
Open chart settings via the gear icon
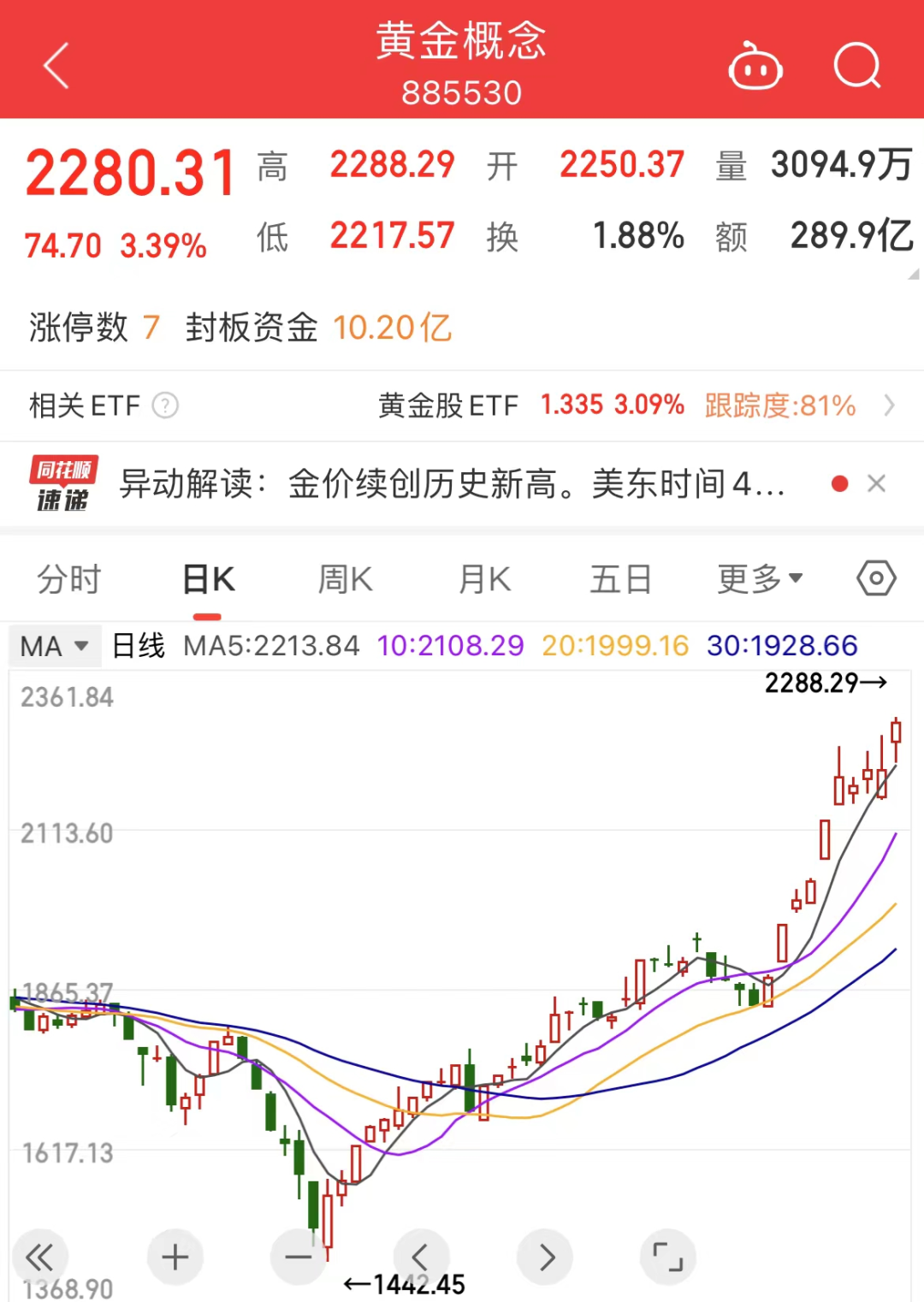pyautogui.click(x=876, y=578)
